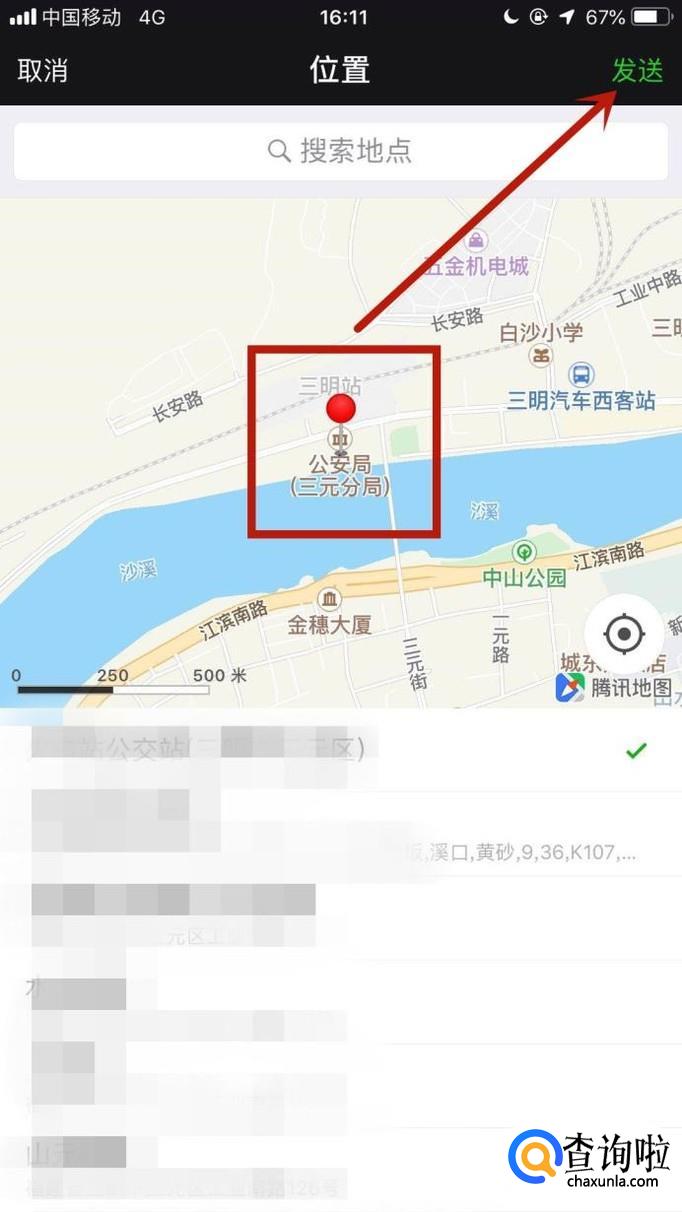Select the checked bus station location row
This screenshot has width=682, height=1212.
pyautogui.click(x=341, y=750)
